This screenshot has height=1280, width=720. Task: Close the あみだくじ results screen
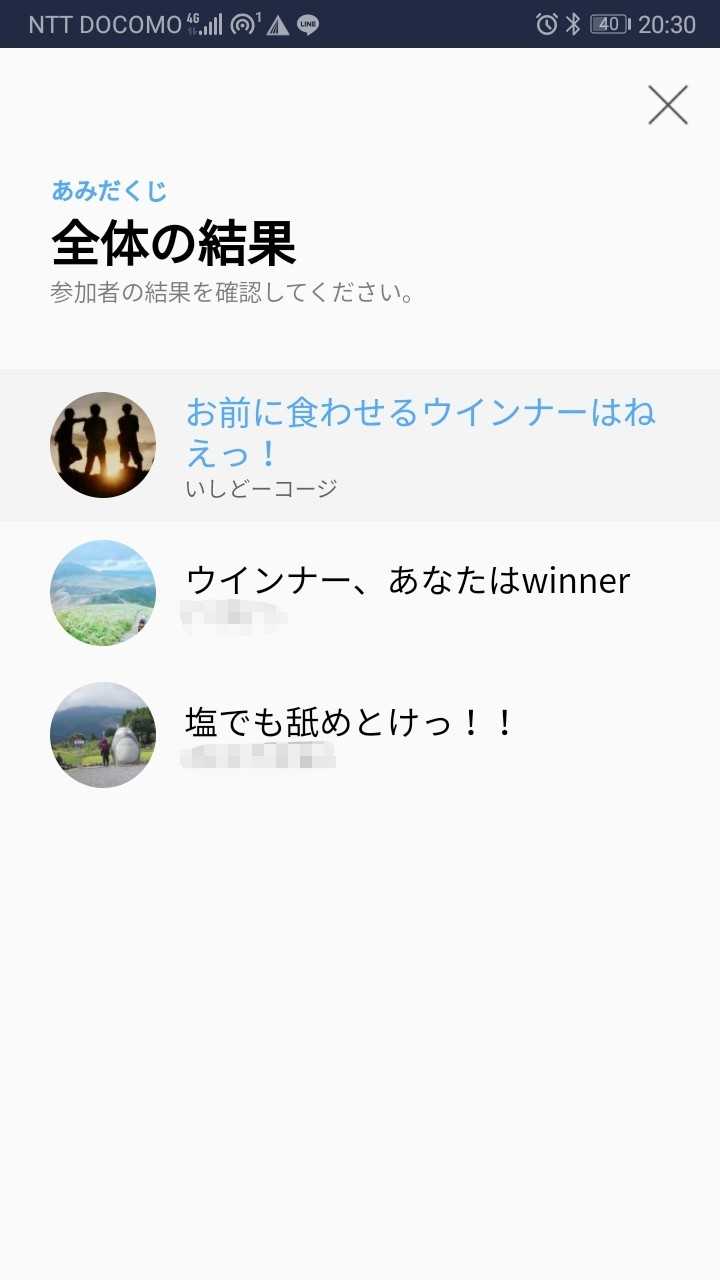667,105
